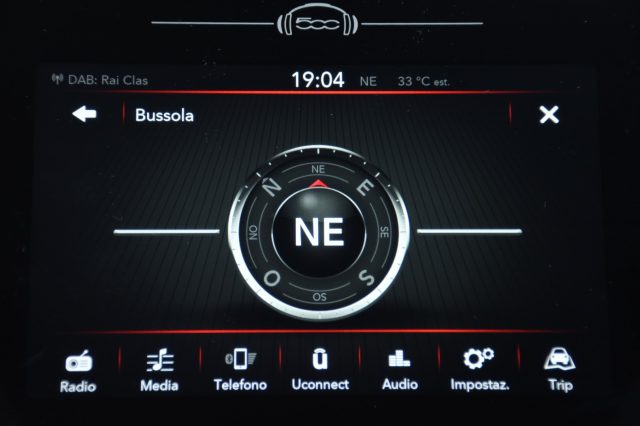Open Audio settings tab

tap(400, 369)
